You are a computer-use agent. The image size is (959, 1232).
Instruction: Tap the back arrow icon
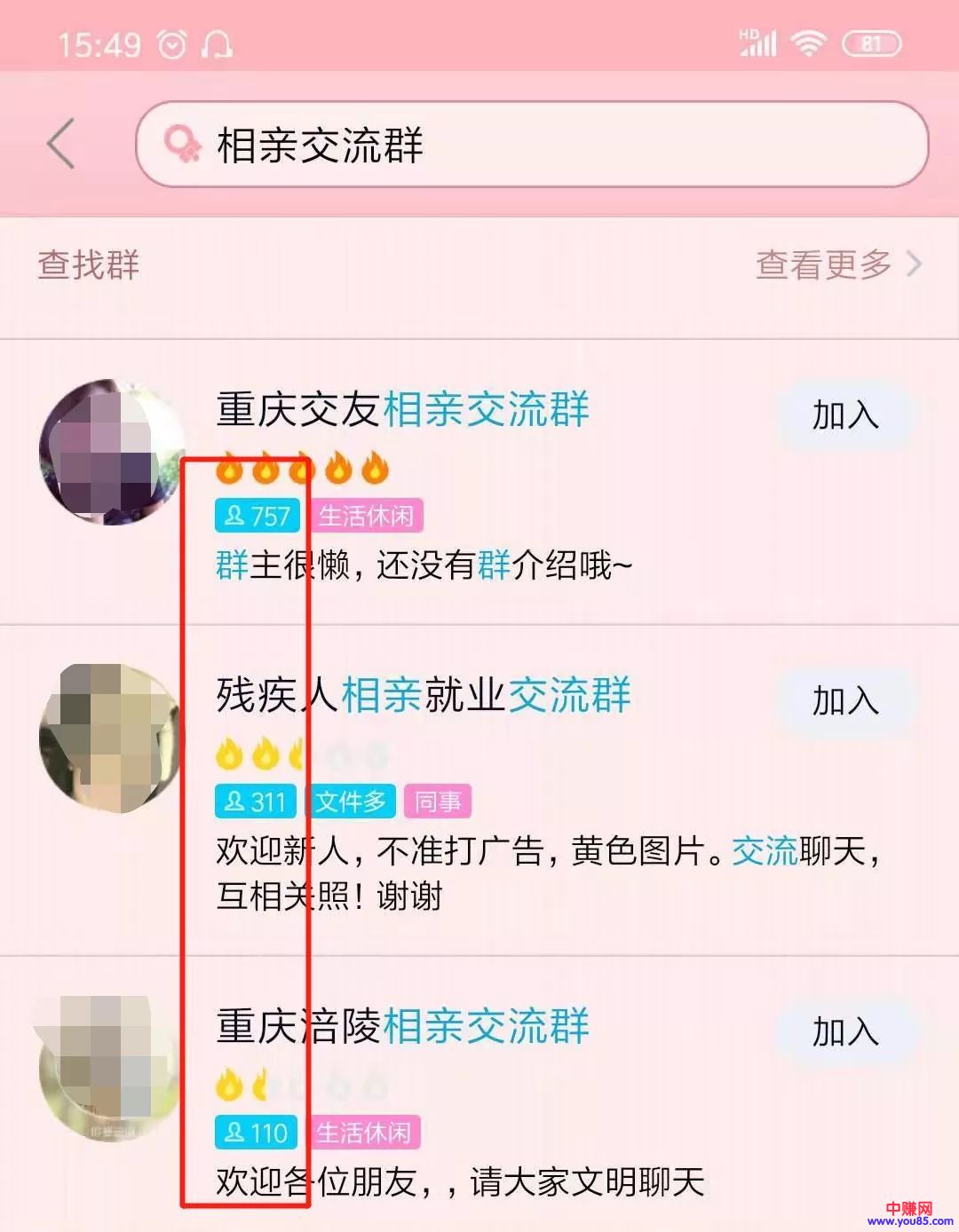(60, 145)
